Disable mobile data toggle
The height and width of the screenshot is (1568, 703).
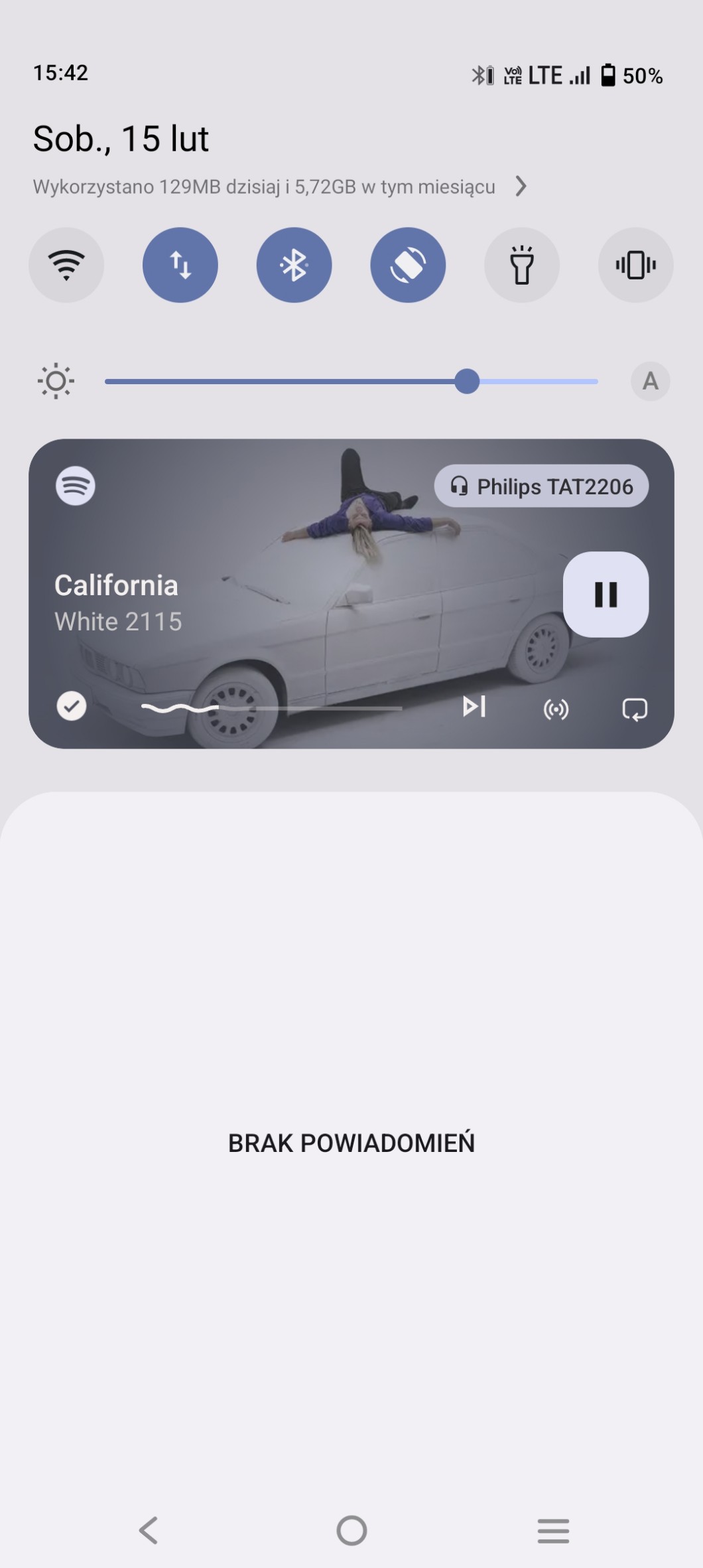[x=180, y=265]
